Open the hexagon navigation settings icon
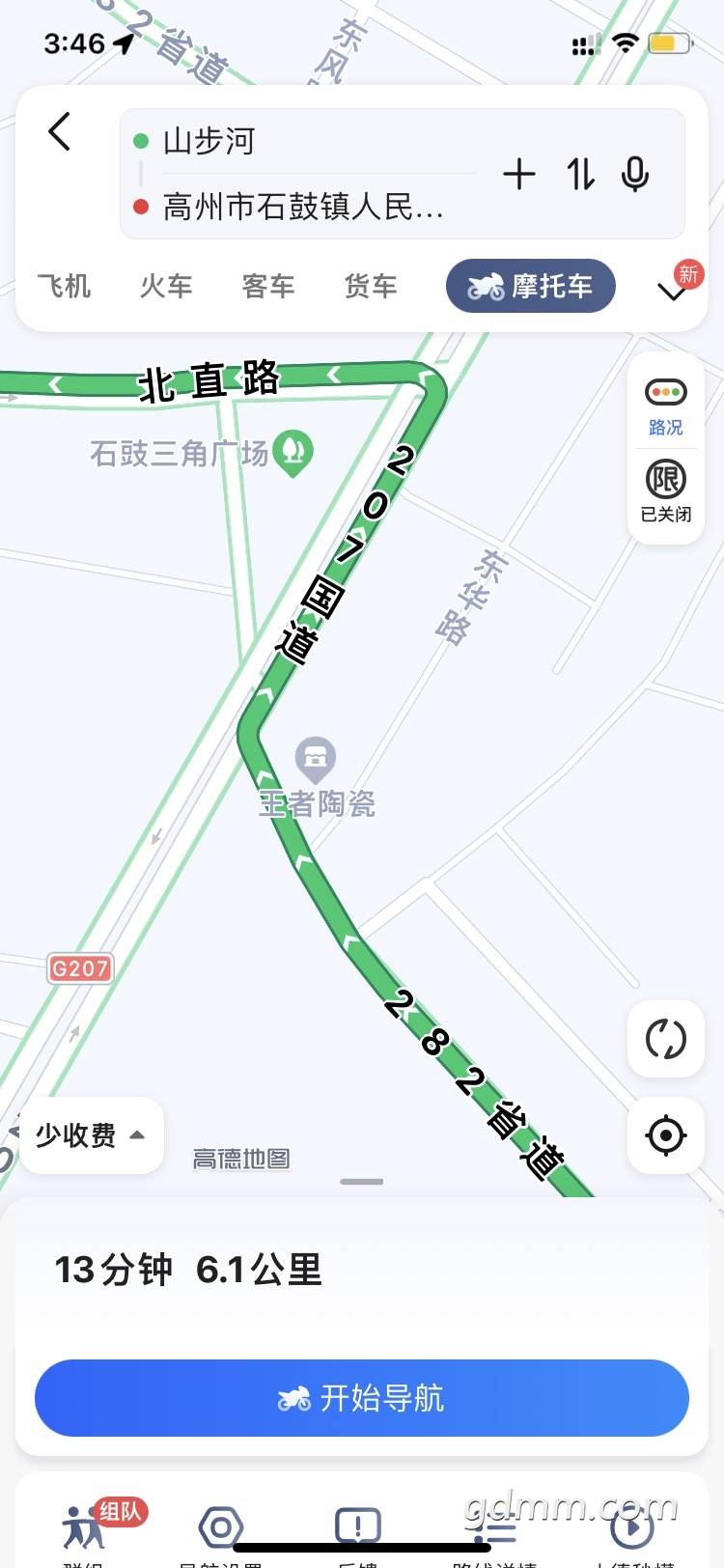 pos(221,1528)
